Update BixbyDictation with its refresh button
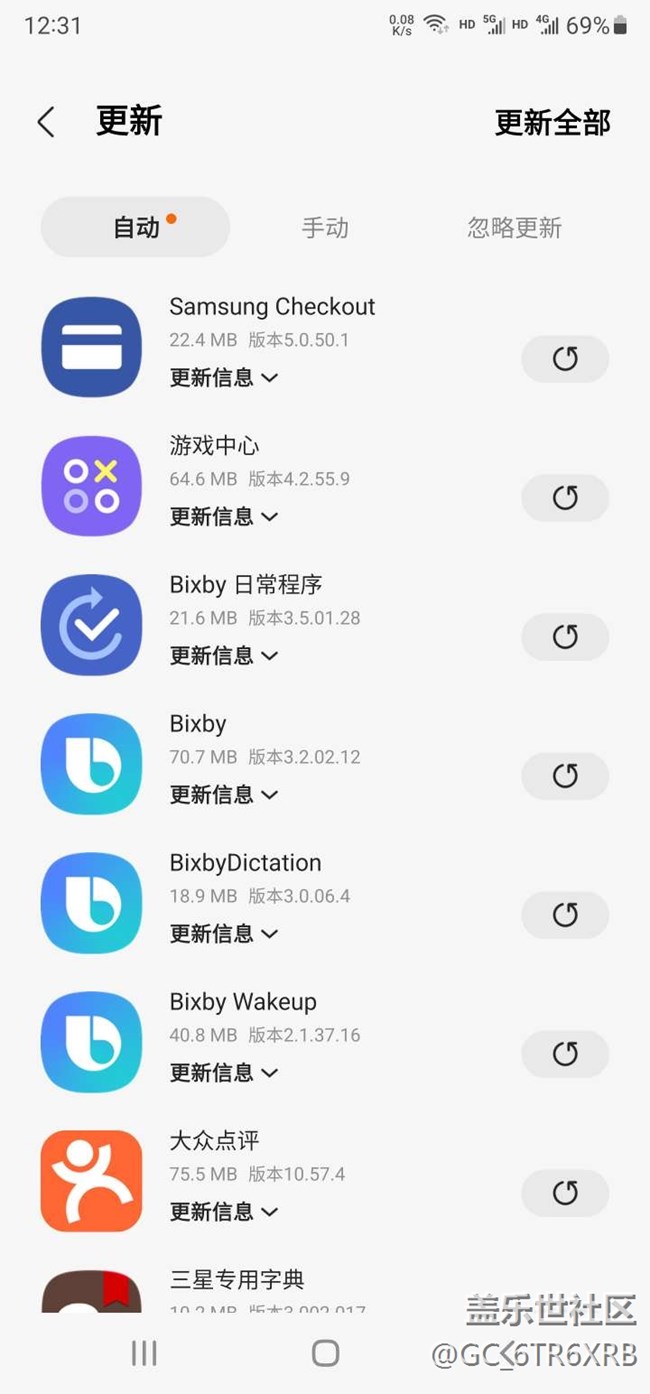Image resolution: width=650 pixels, height=1394 pixels. (x=565, y=915)
